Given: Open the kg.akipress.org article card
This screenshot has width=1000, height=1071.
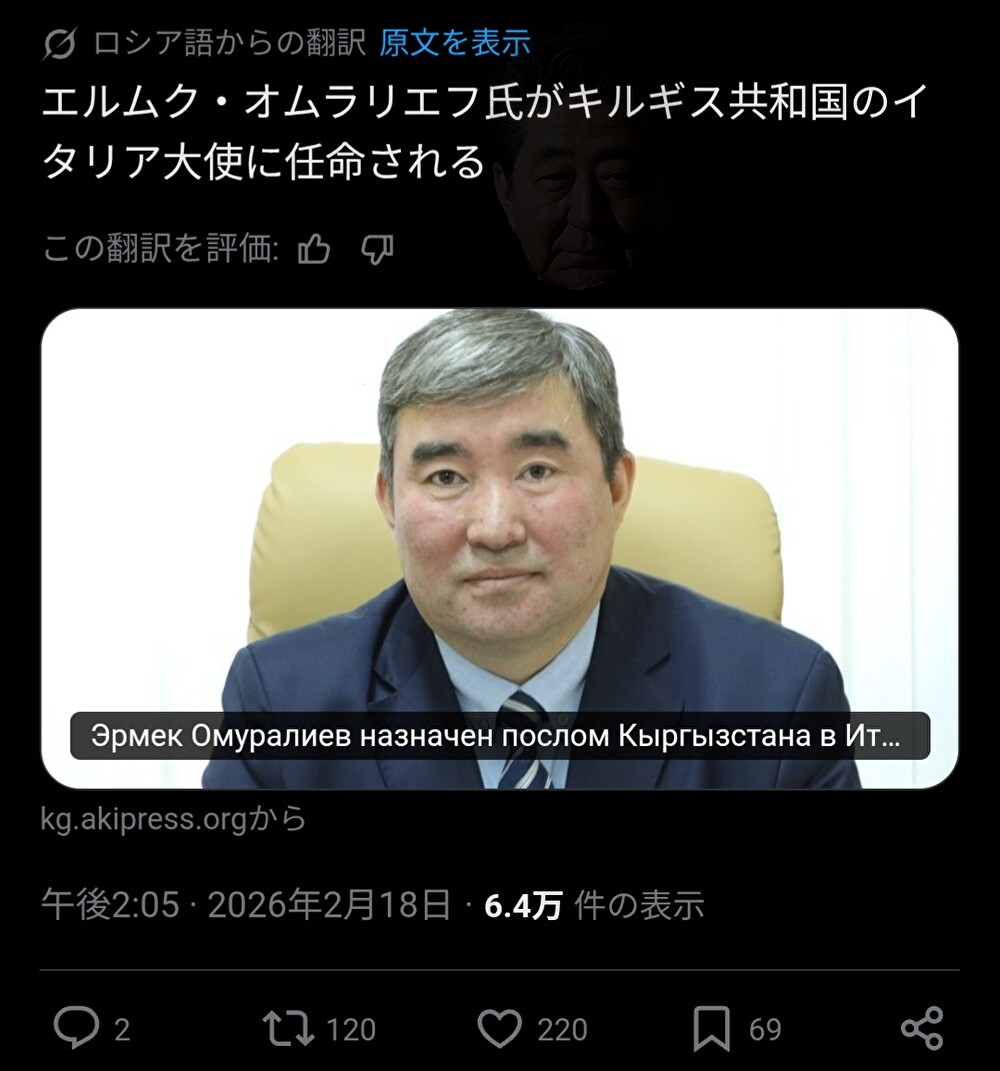Looking at the screenshot, I should [499, 548].
